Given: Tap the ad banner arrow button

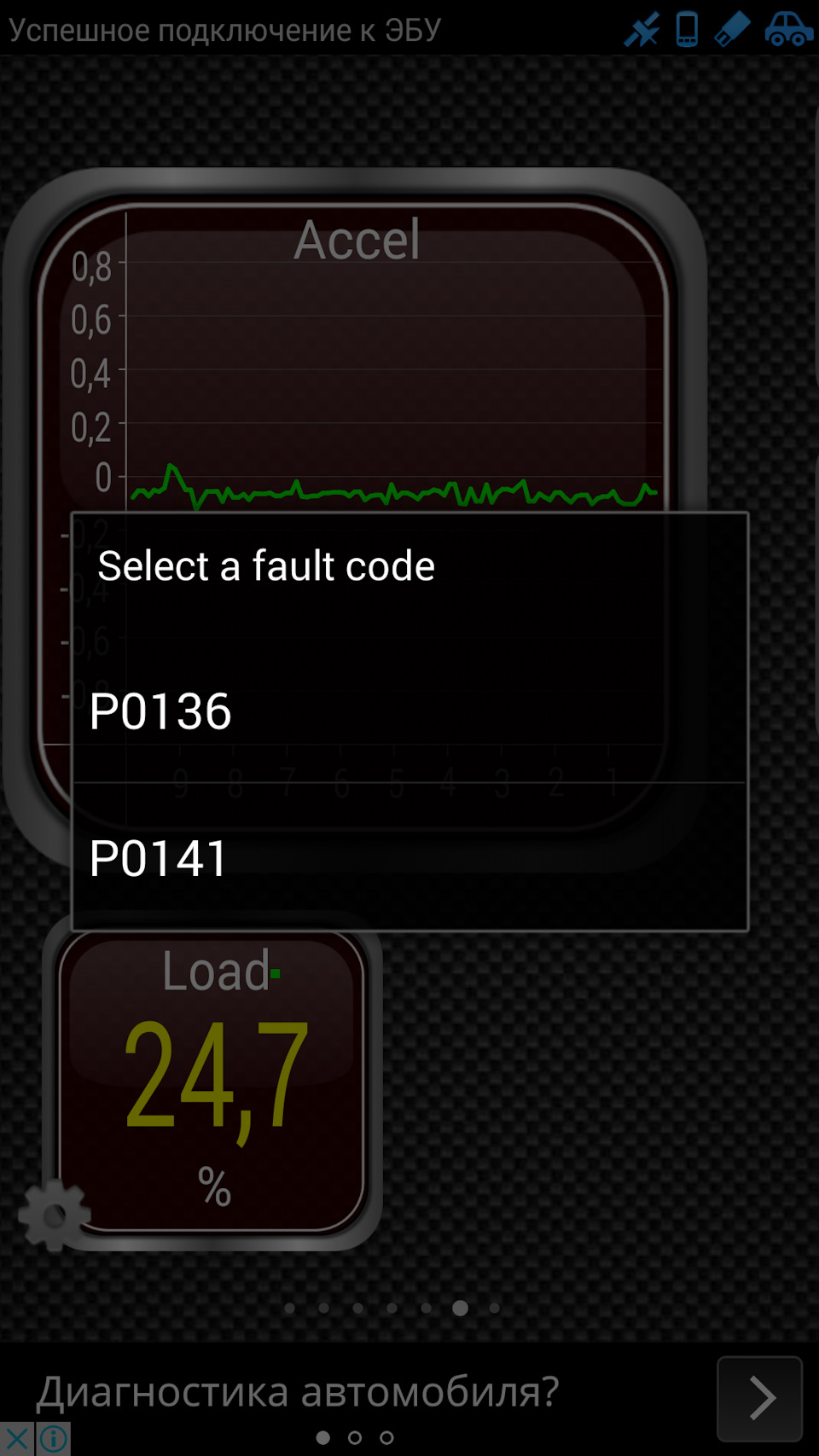Looking at the screenshot, I should tap(759, 1398).
